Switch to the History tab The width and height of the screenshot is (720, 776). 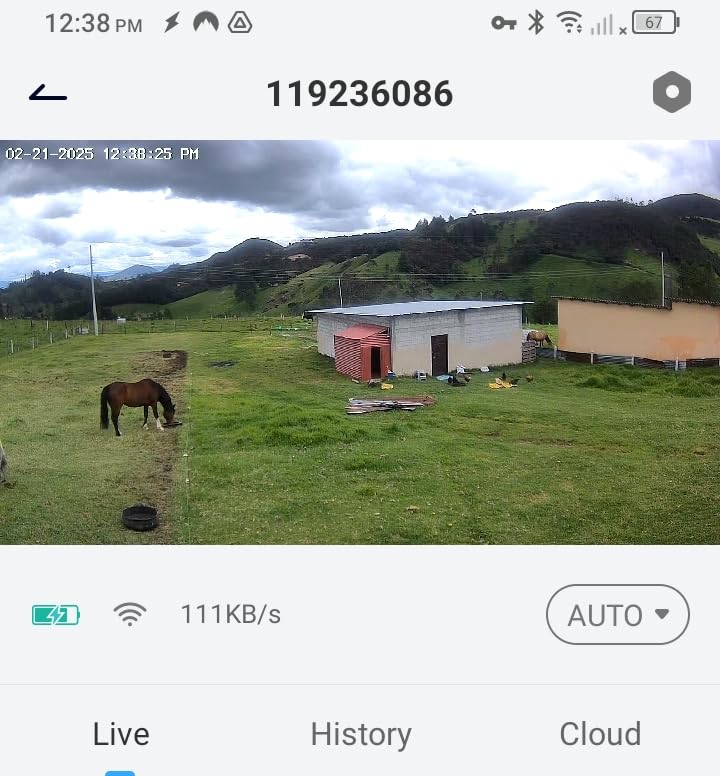(x=360, y=734)
